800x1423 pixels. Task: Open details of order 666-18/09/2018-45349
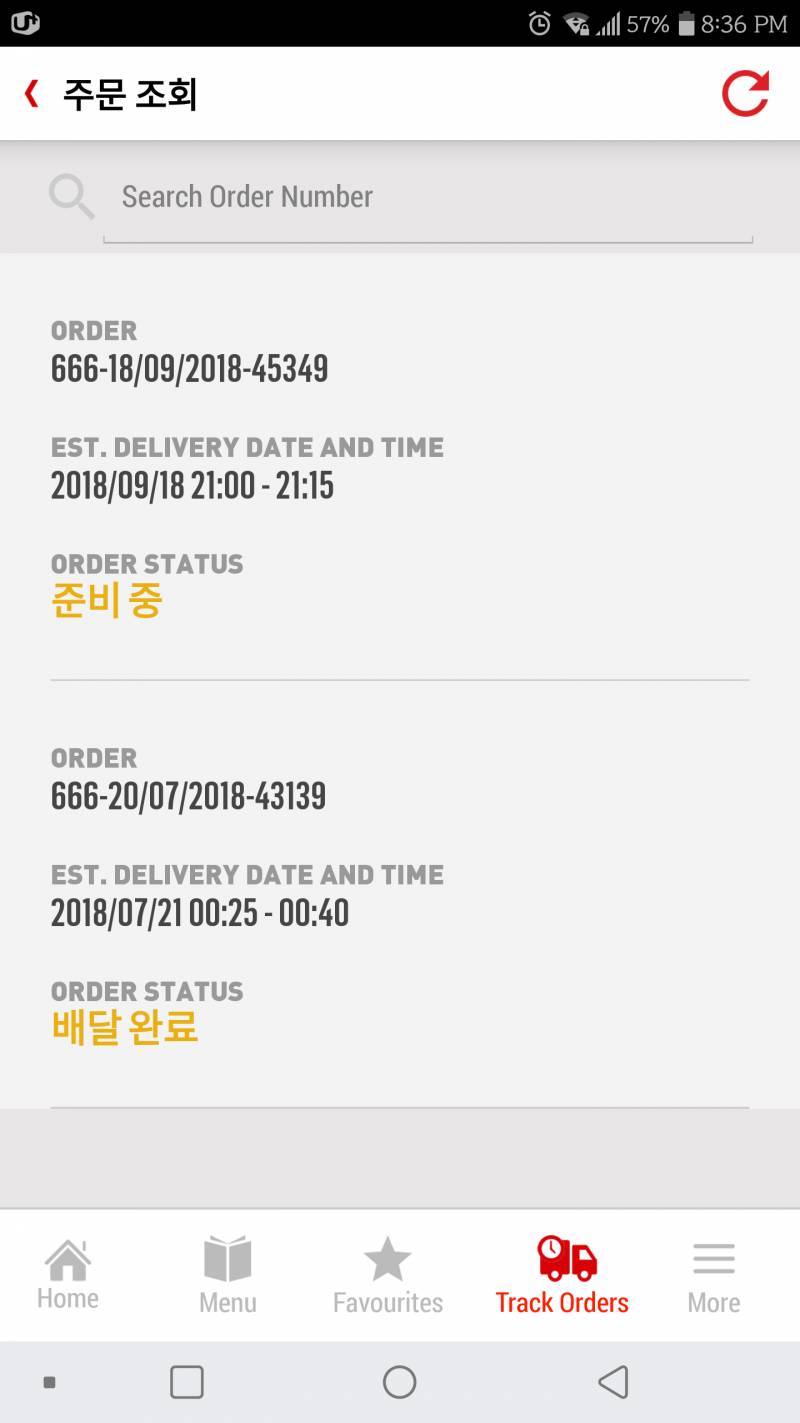[x=190, y=369]
